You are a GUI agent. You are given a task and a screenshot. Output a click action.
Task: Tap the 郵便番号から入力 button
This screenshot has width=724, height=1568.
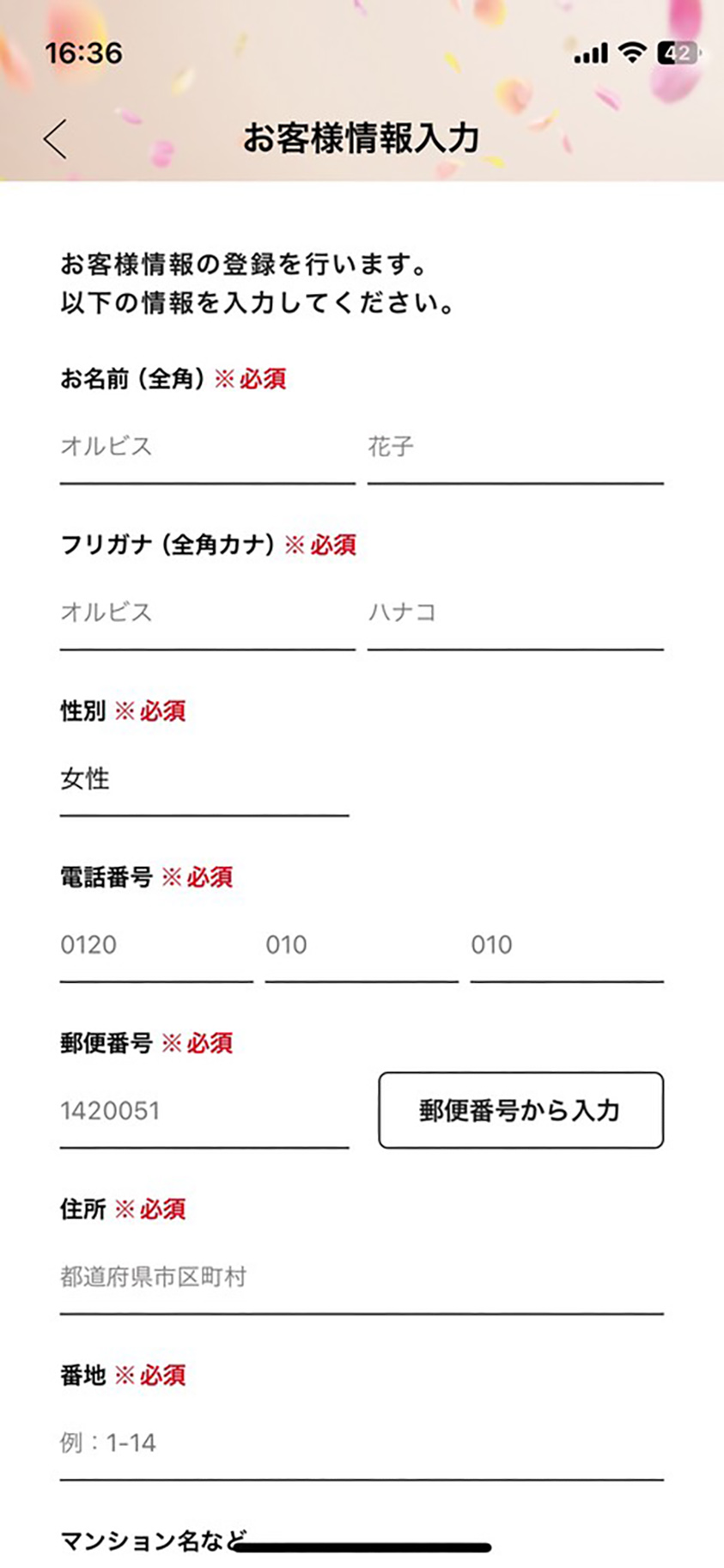click(520, 1110)
